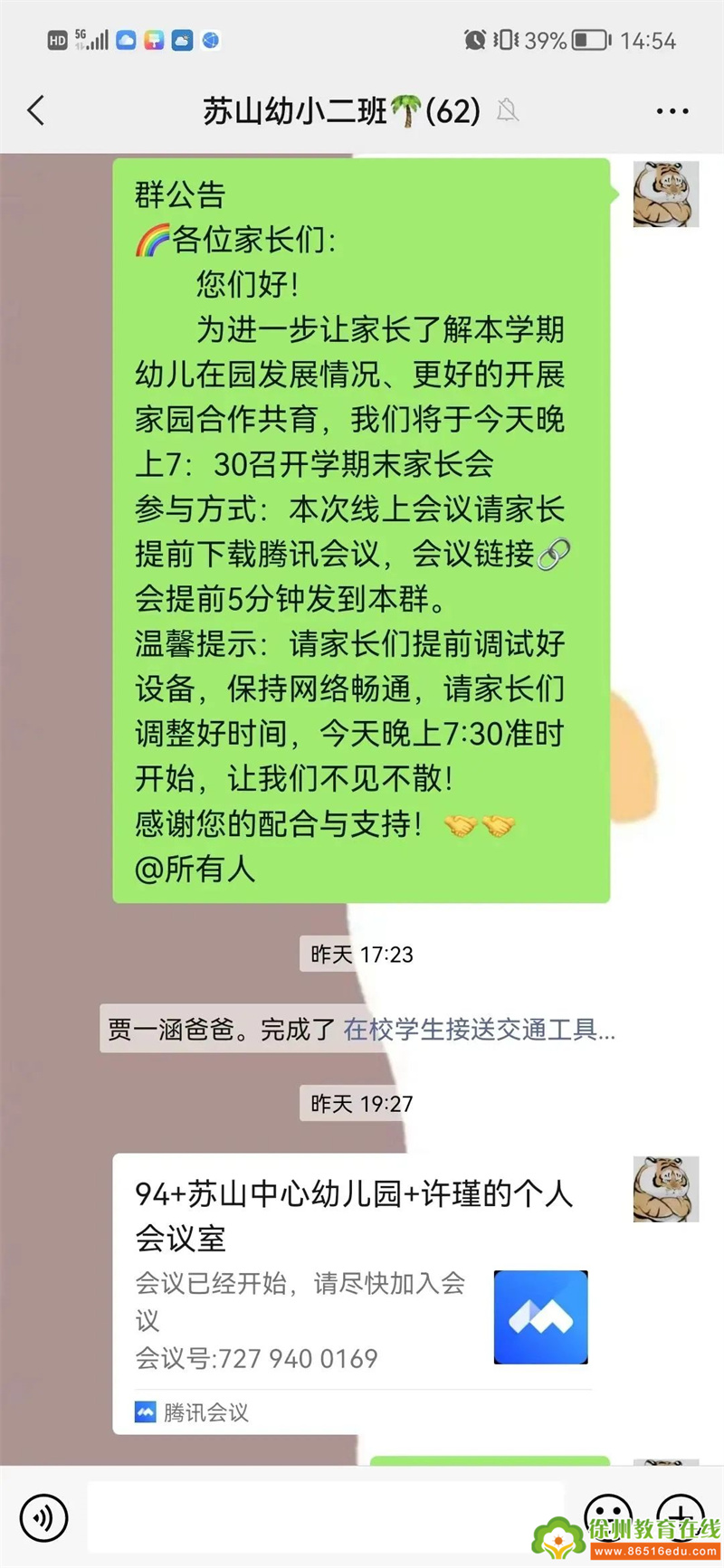Tap the alarm clock icon in the status bar
This screenshot has width=724, height=1568.
tap(473, 40)
